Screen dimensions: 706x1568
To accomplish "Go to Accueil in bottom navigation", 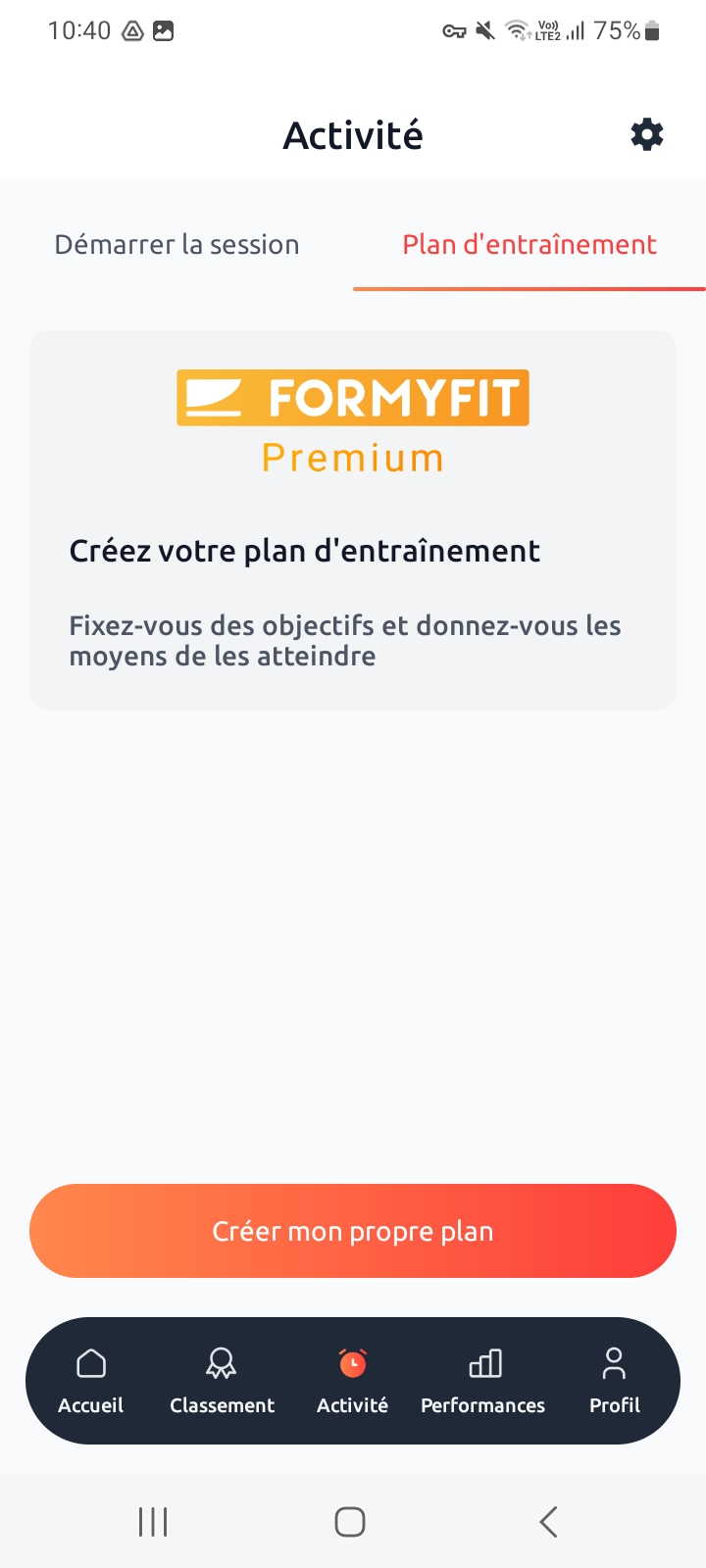I will point(91,1380).
